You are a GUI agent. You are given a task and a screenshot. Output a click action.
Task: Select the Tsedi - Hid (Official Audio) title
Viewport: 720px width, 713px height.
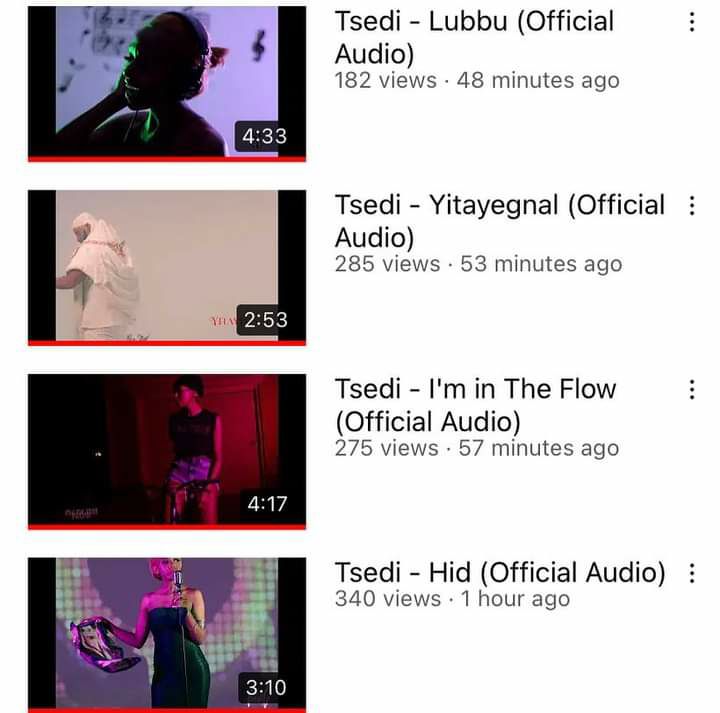pos(499,573)
